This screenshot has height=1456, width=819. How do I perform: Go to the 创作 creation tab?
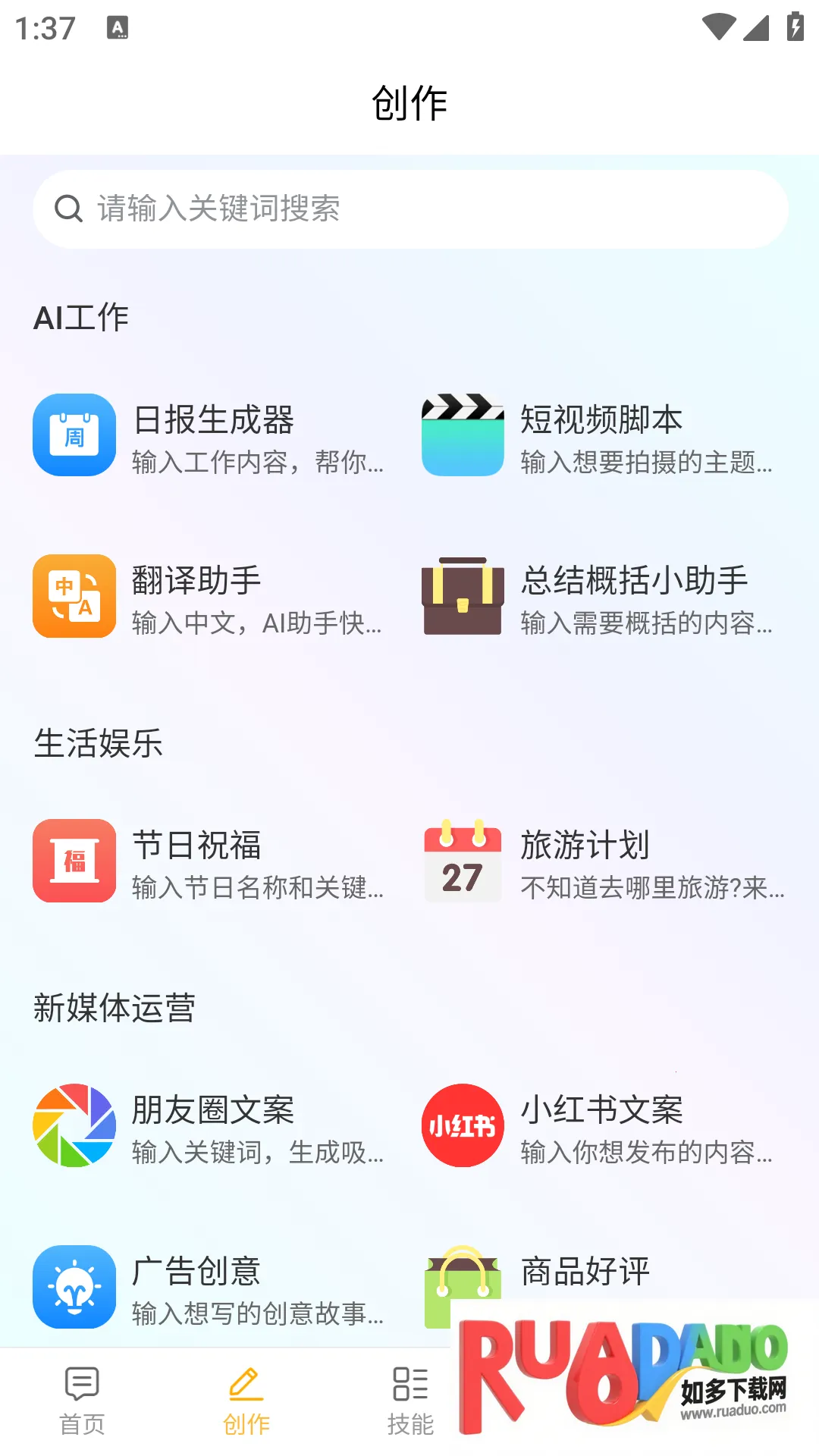click(x=246, y=1401)
